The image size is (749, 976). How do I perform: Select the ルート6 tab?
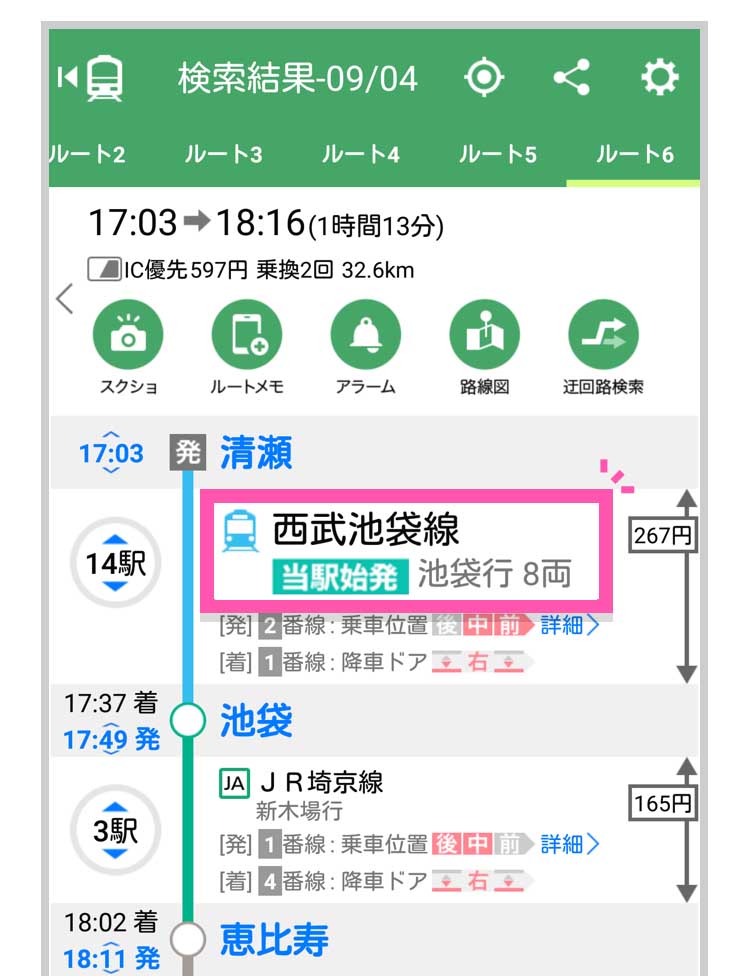tap(634, 154)
